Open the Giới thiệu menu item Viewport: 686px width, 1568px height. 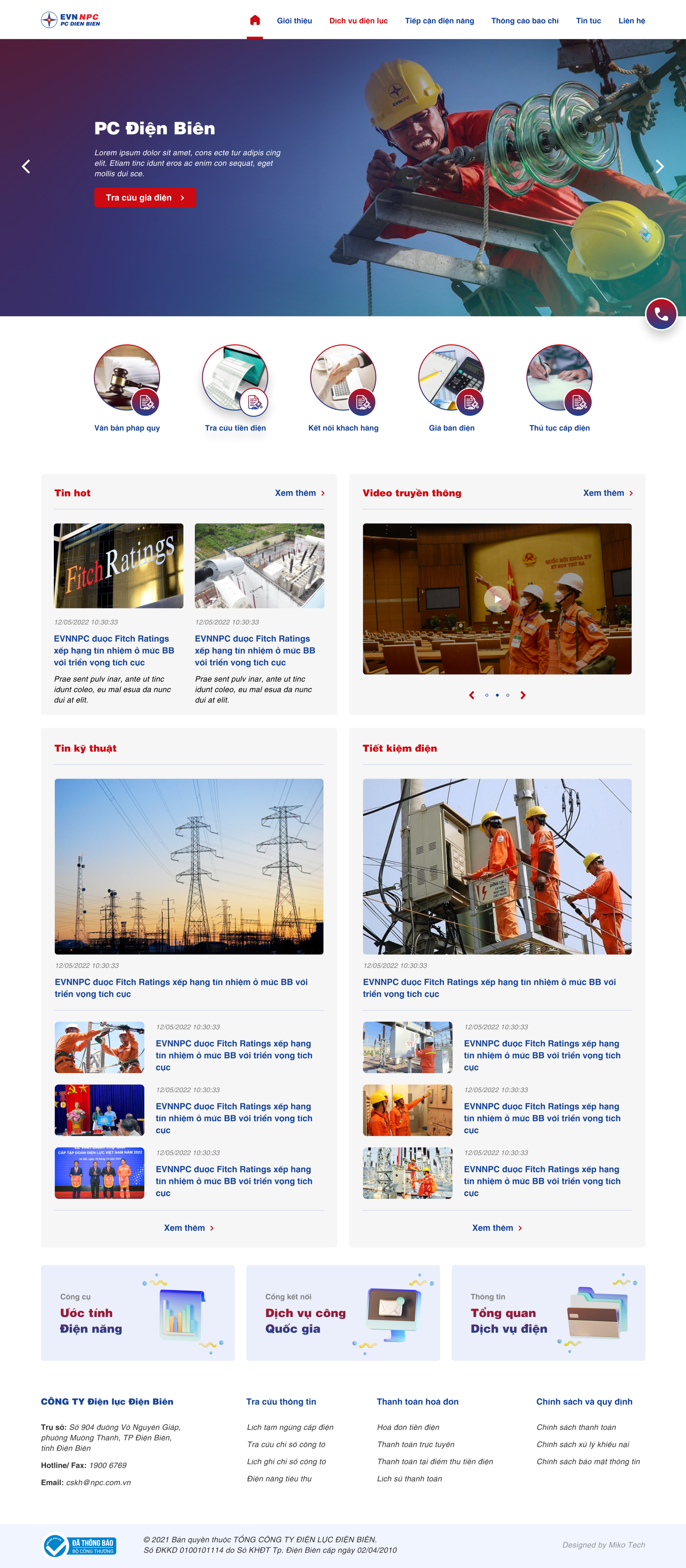295,21
